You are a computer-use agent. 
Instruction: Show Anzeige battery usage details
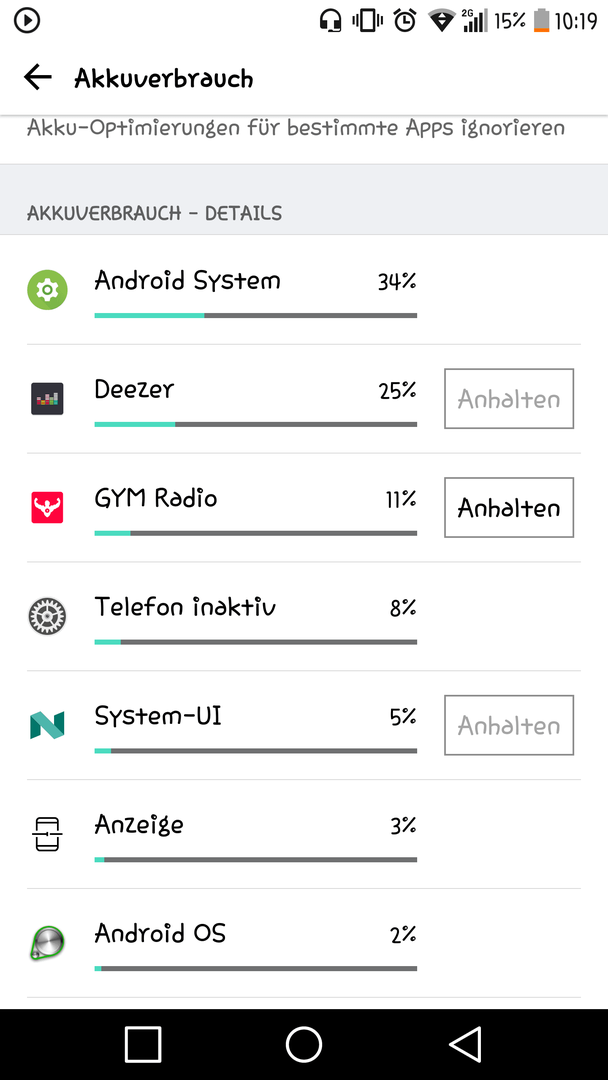tap(304, 834)
